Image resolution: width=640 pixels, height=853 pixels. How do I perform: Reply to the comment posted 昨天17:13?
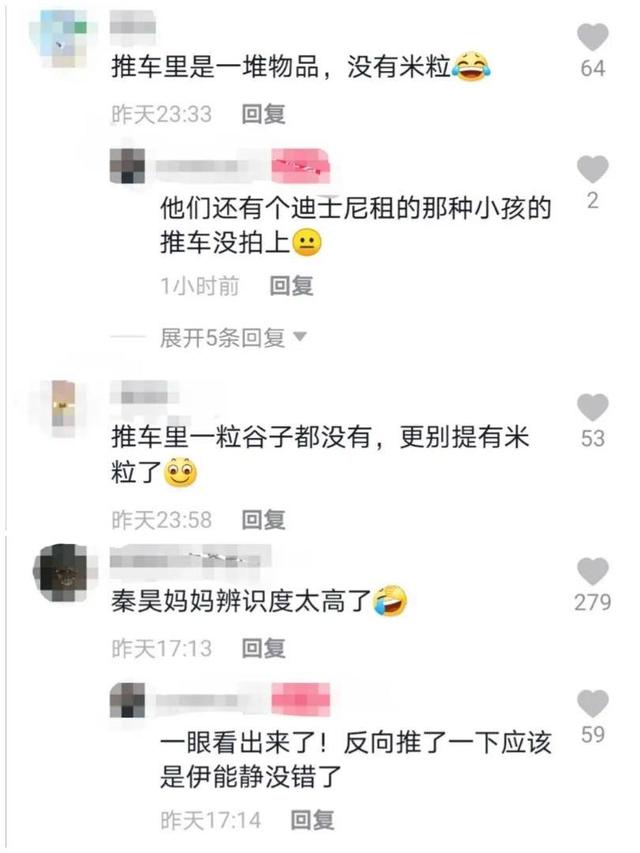pos(264,648)
